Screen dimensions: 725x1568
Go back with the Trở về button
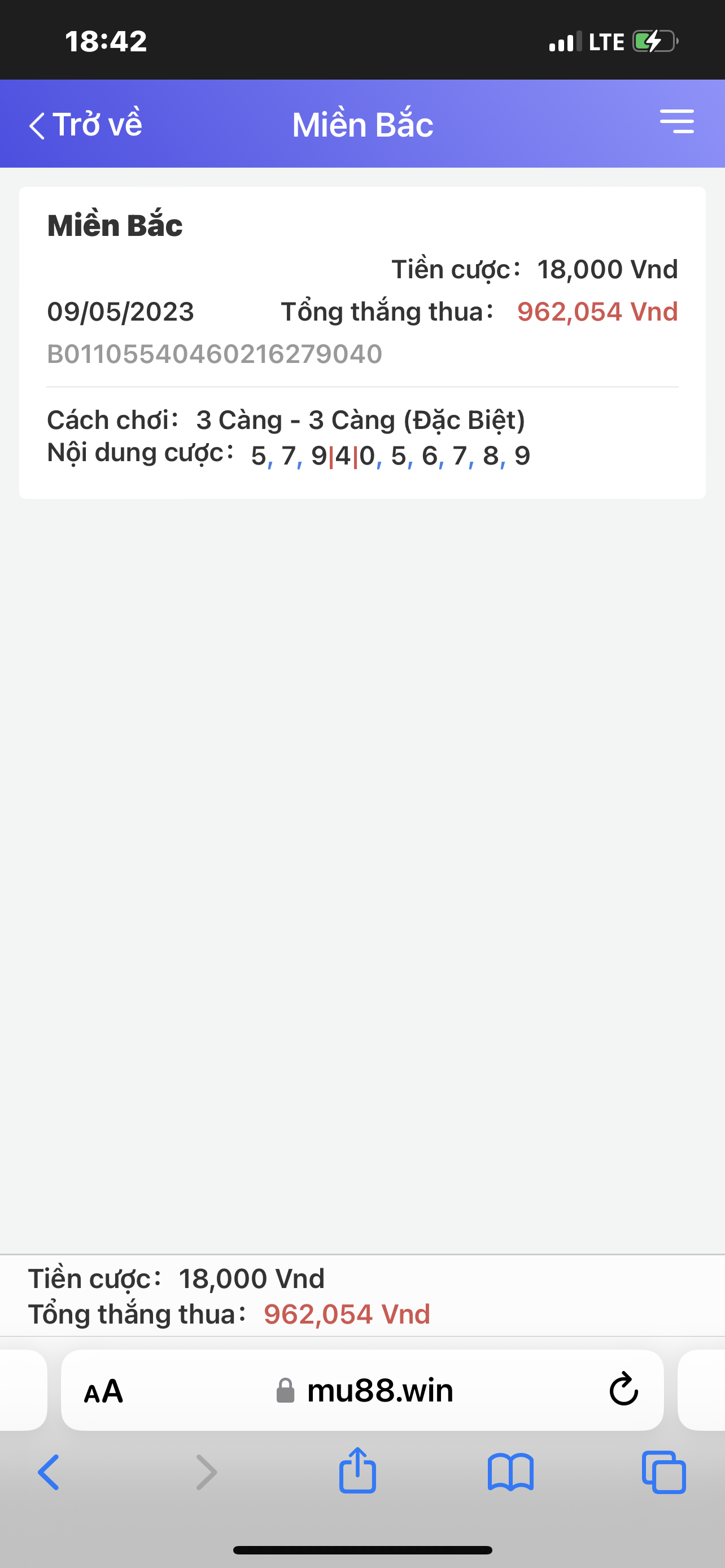[x=85, y=125]
